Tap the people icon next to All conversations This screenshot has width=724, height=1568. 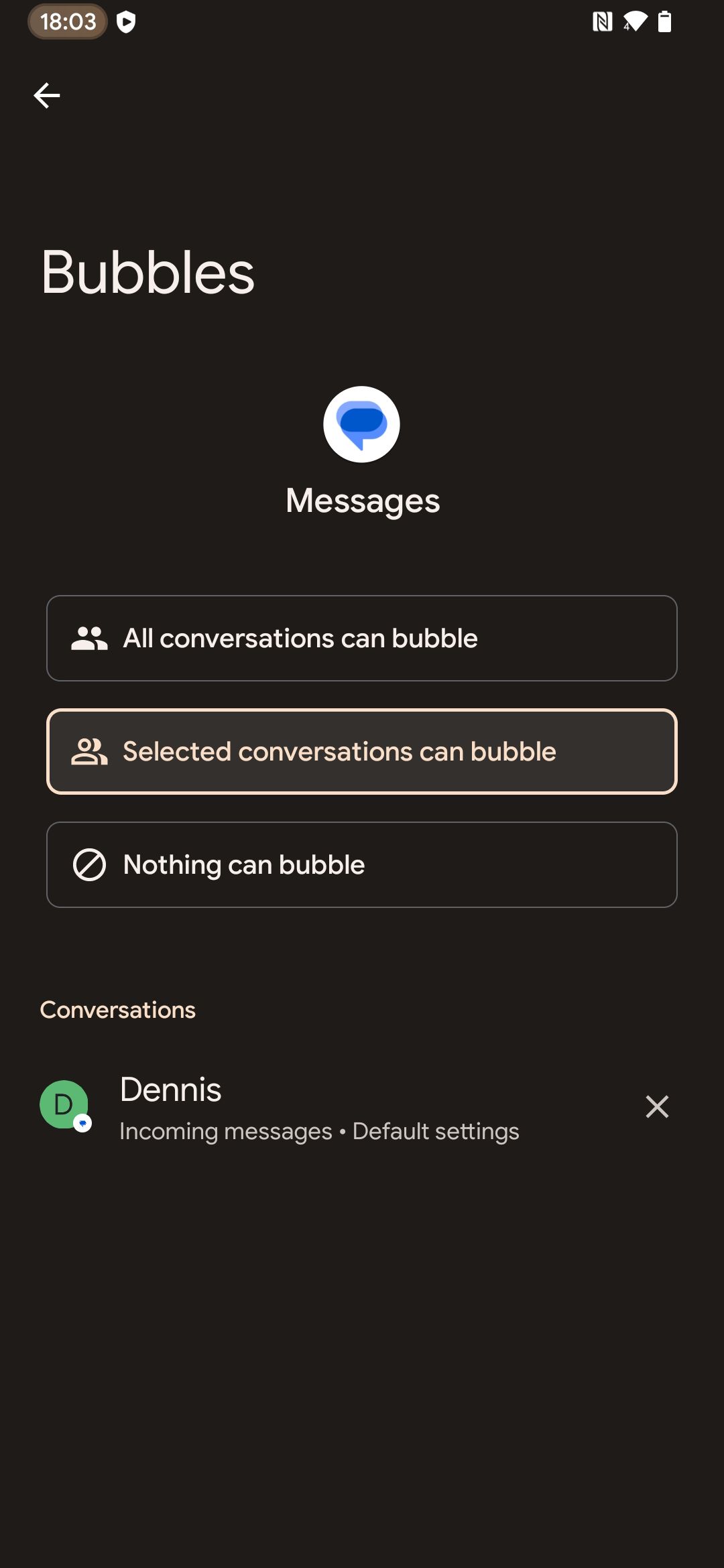click(88, 638)
